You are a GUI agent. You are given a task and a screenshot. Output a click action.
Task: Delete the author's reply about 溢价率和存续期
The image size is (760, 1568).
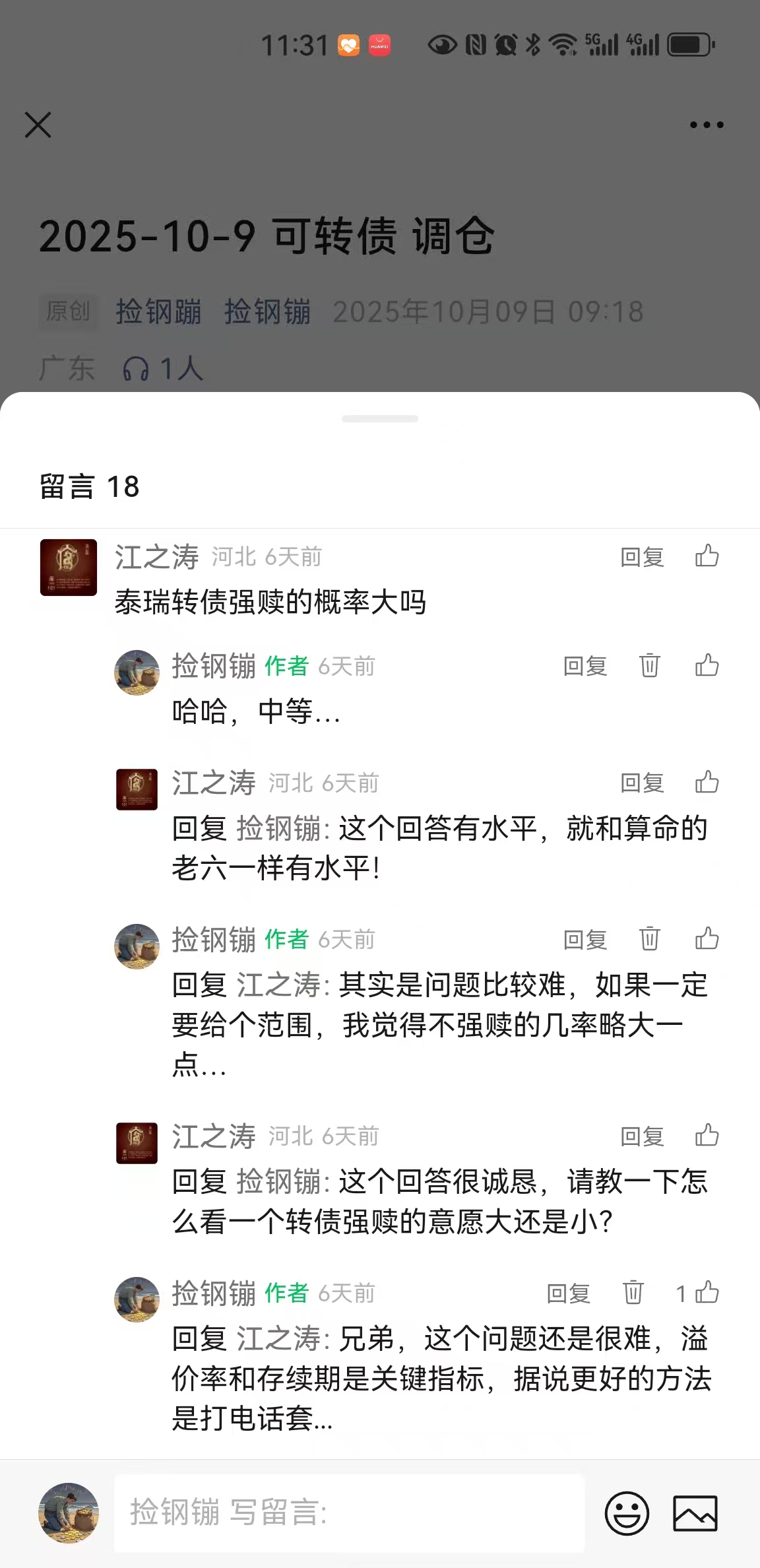click(633, 1293)
